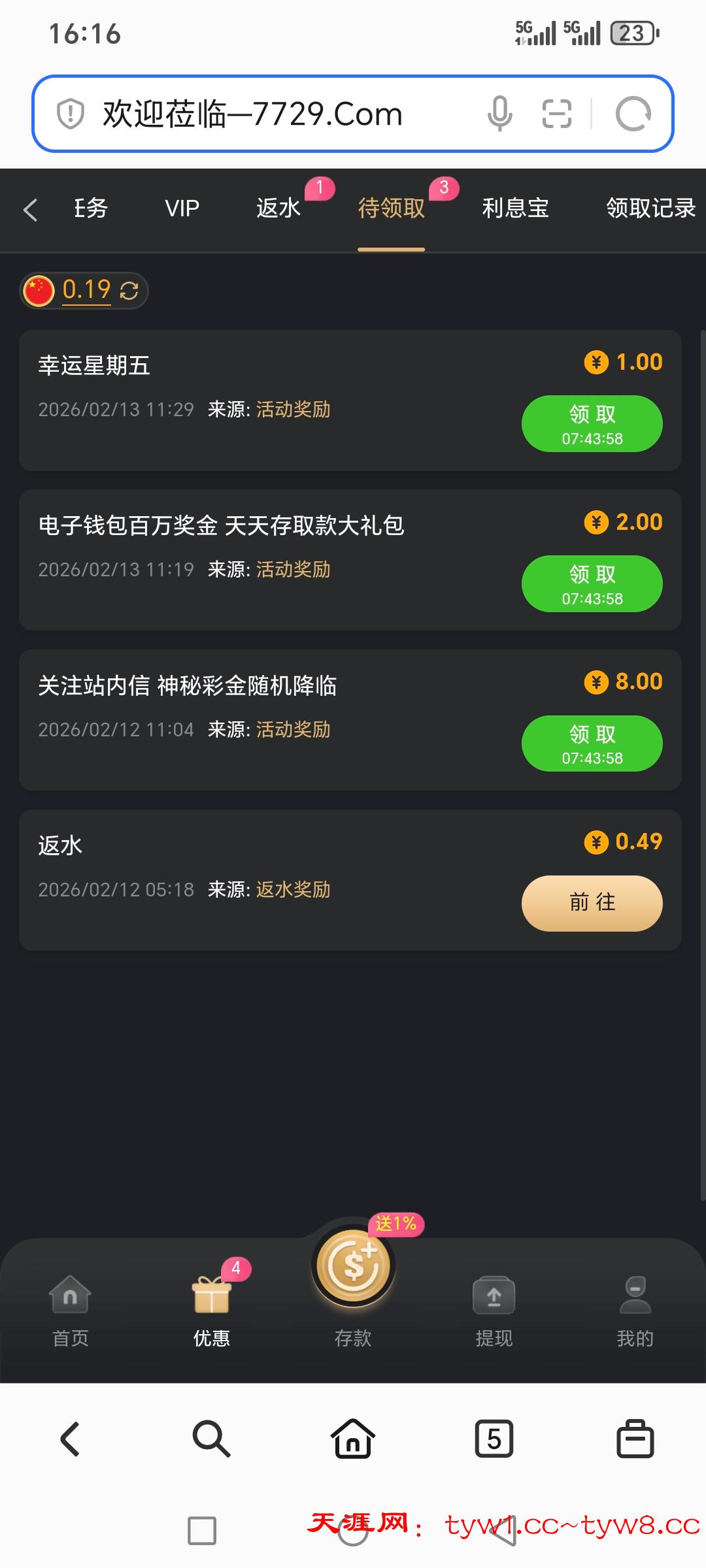Viewport: 706px width, 1568px height.
Task: Claim the 关注站内信 8.00 reward
Action: click(x=592, y=743)
